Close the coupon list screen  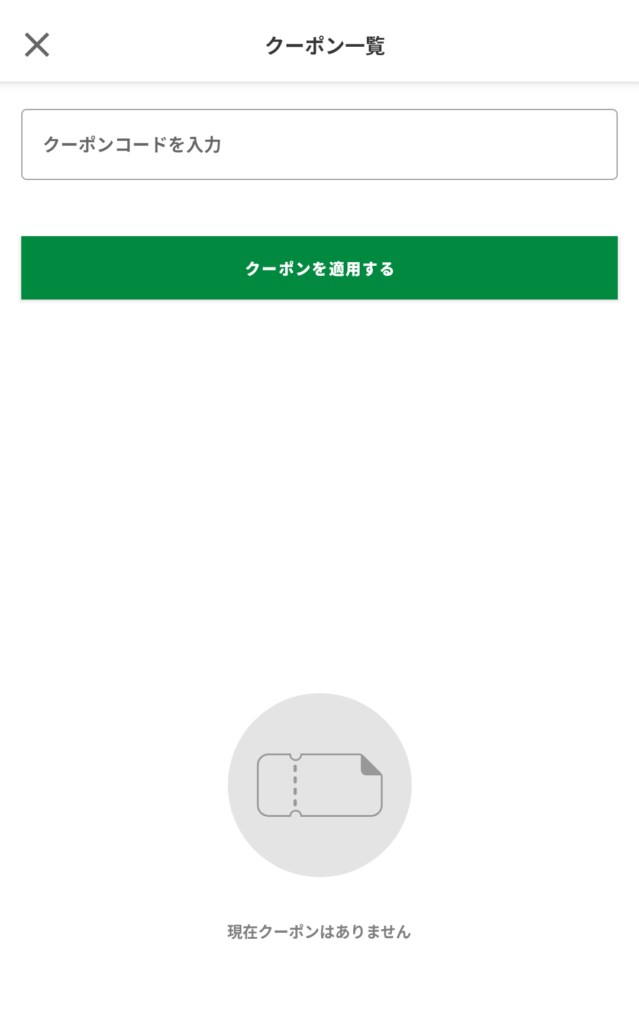(37, 44)
